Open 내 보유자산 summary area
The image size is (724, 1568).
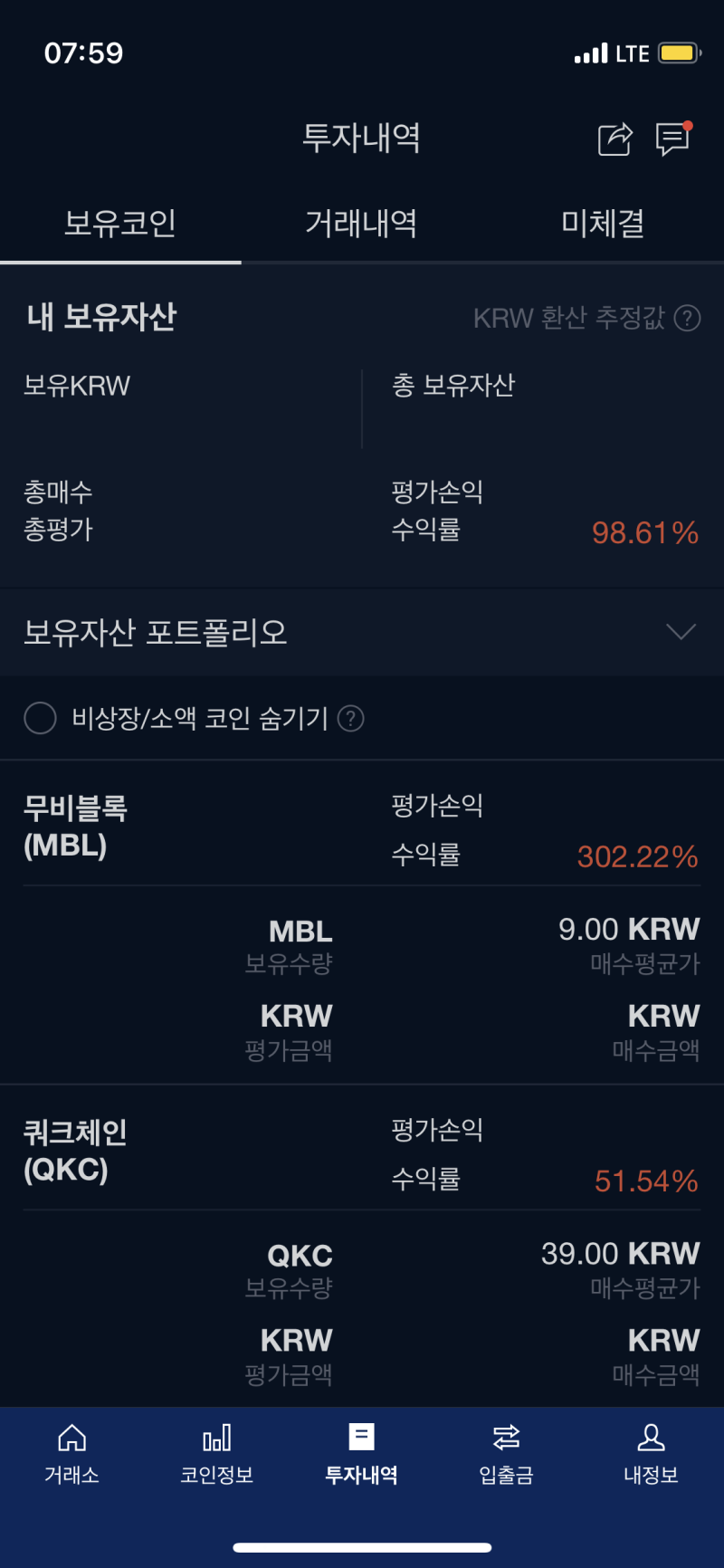(100, 319)
